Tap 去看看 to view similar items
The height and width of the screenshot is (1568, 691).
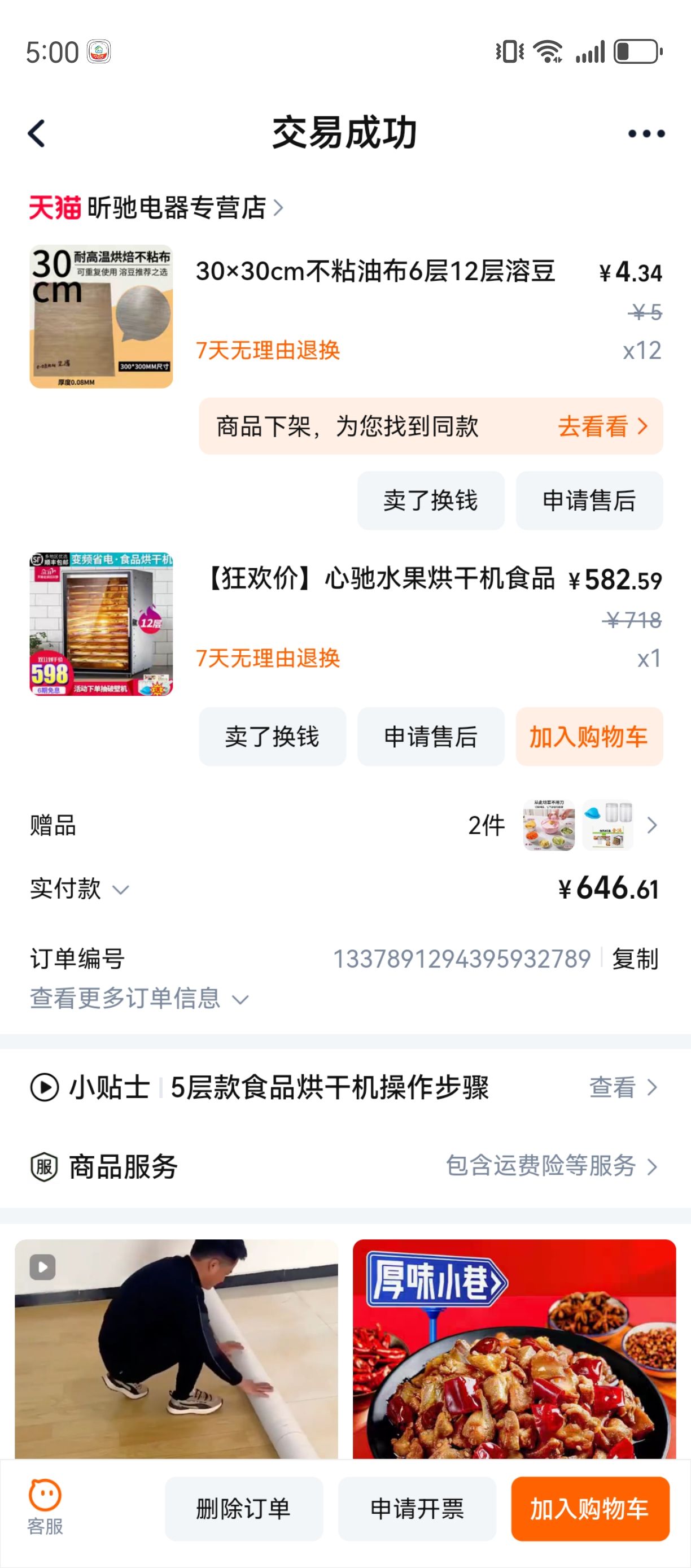point(601,426)
